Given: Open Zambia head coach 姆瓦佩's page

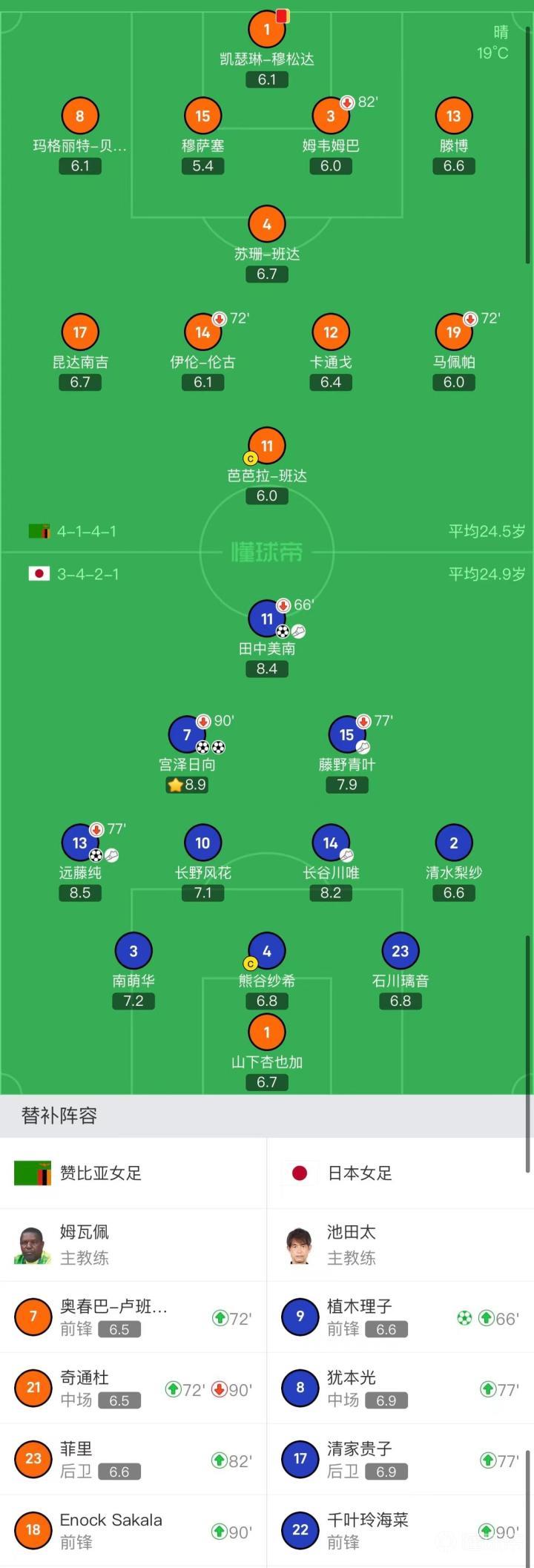Looking at the screenshot, I should (133, 1245).
